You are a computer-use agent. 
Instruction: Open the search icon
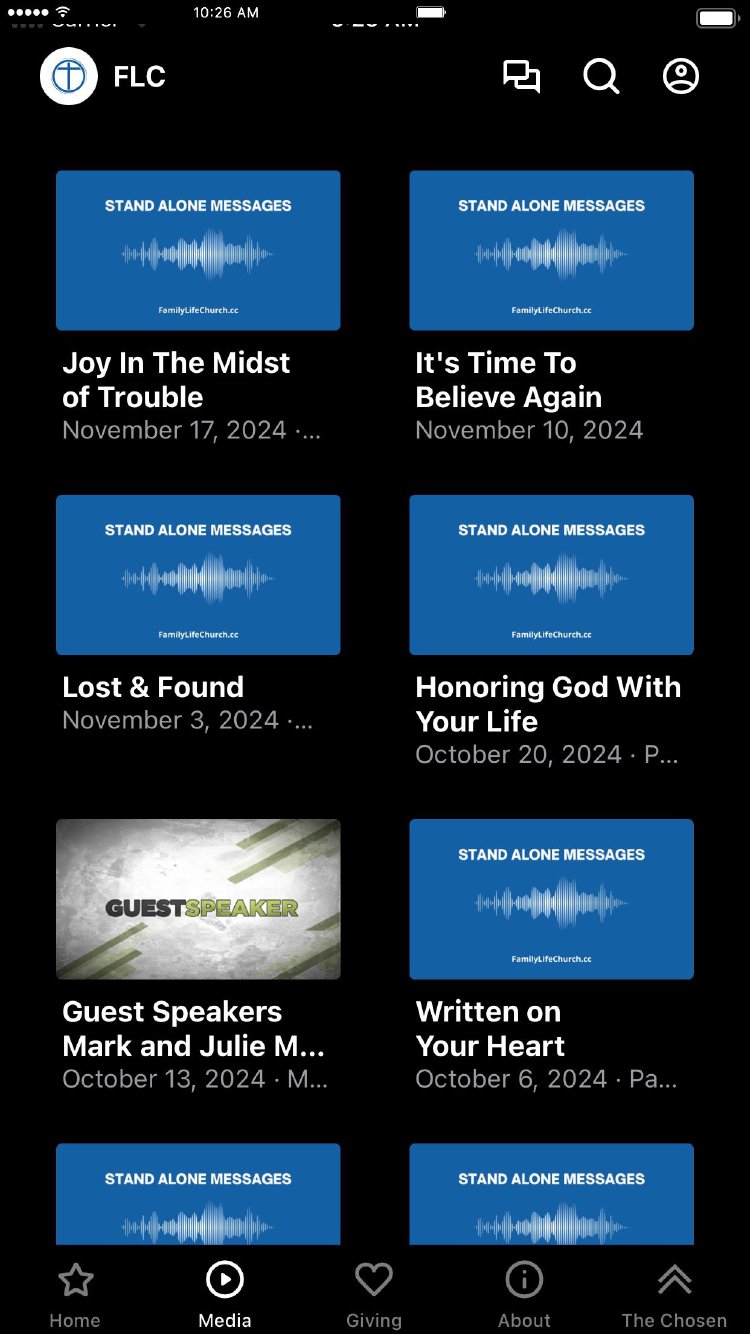point(601,77)
